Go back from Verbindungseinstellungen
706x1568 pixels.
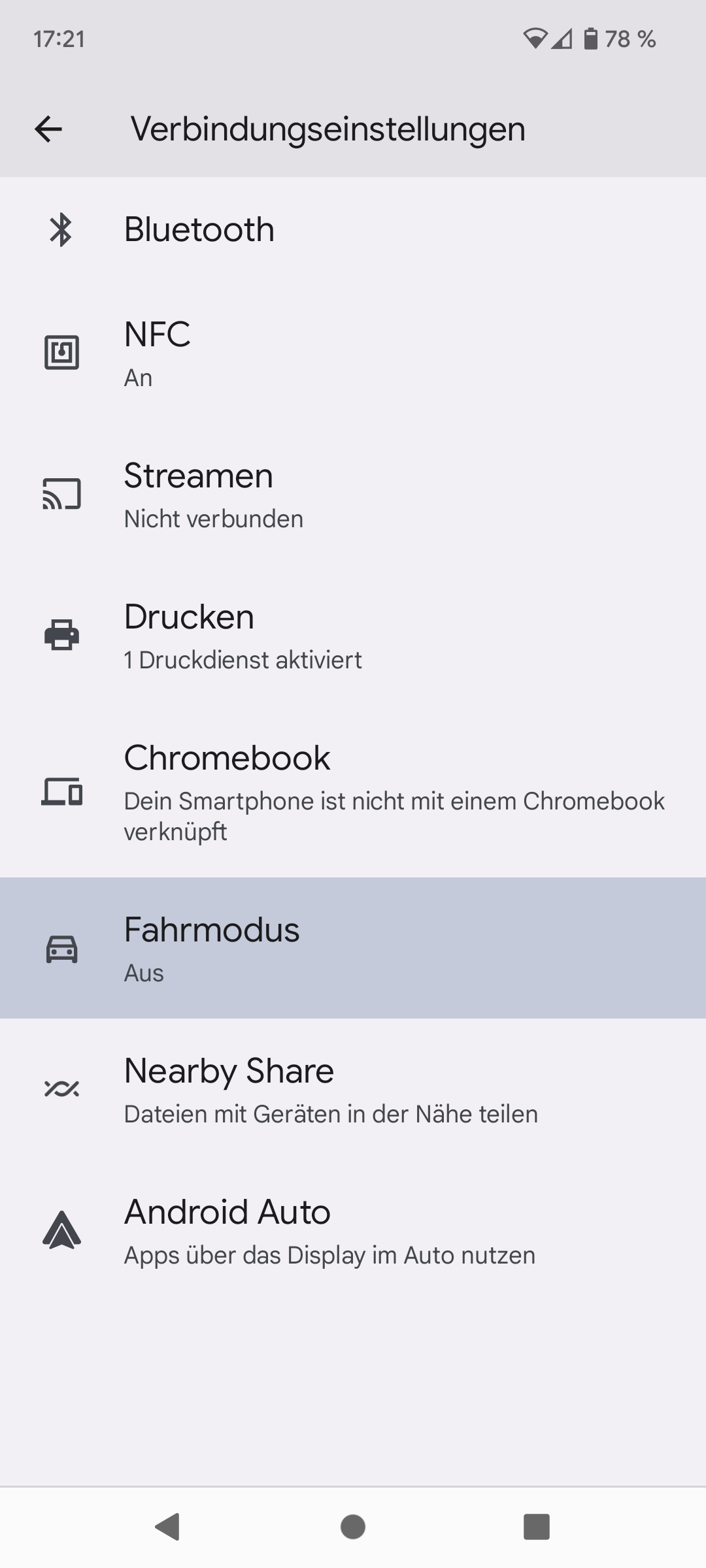click(48, 129)
